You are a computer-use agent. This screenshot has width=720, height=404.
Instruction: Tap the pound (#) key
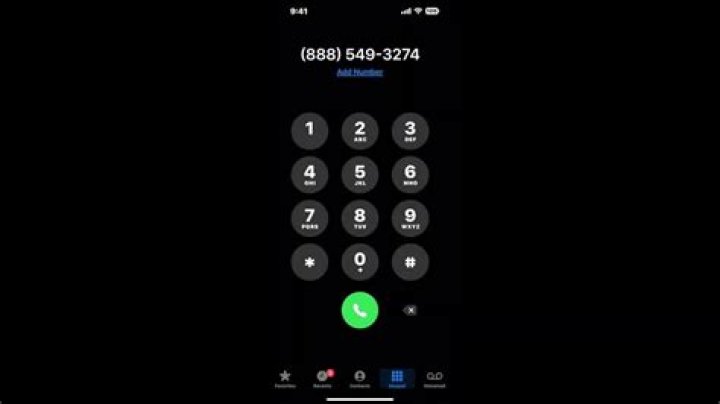(x=410, y=262)
